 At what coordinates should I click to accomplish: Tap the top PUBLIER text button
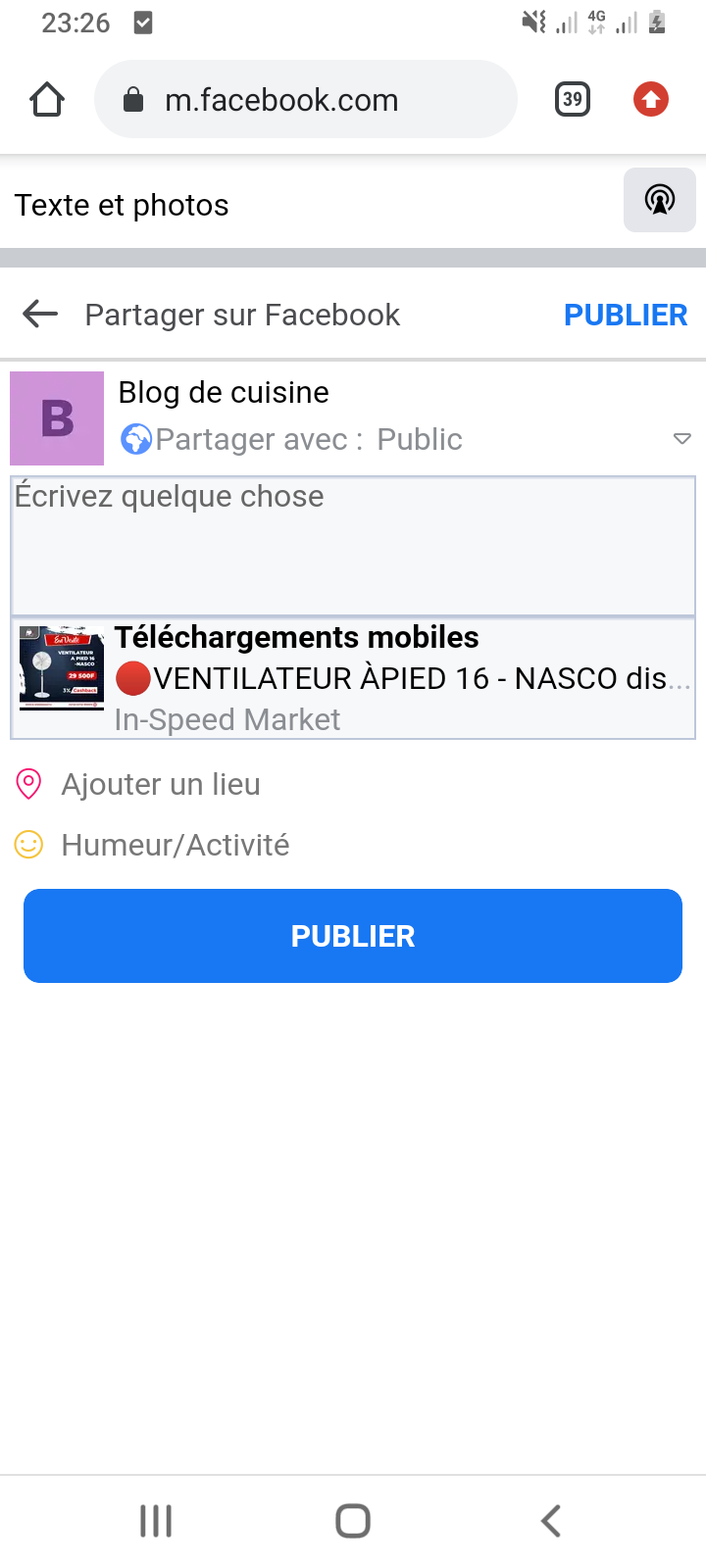pyautogui.click(x=625, y=315)
